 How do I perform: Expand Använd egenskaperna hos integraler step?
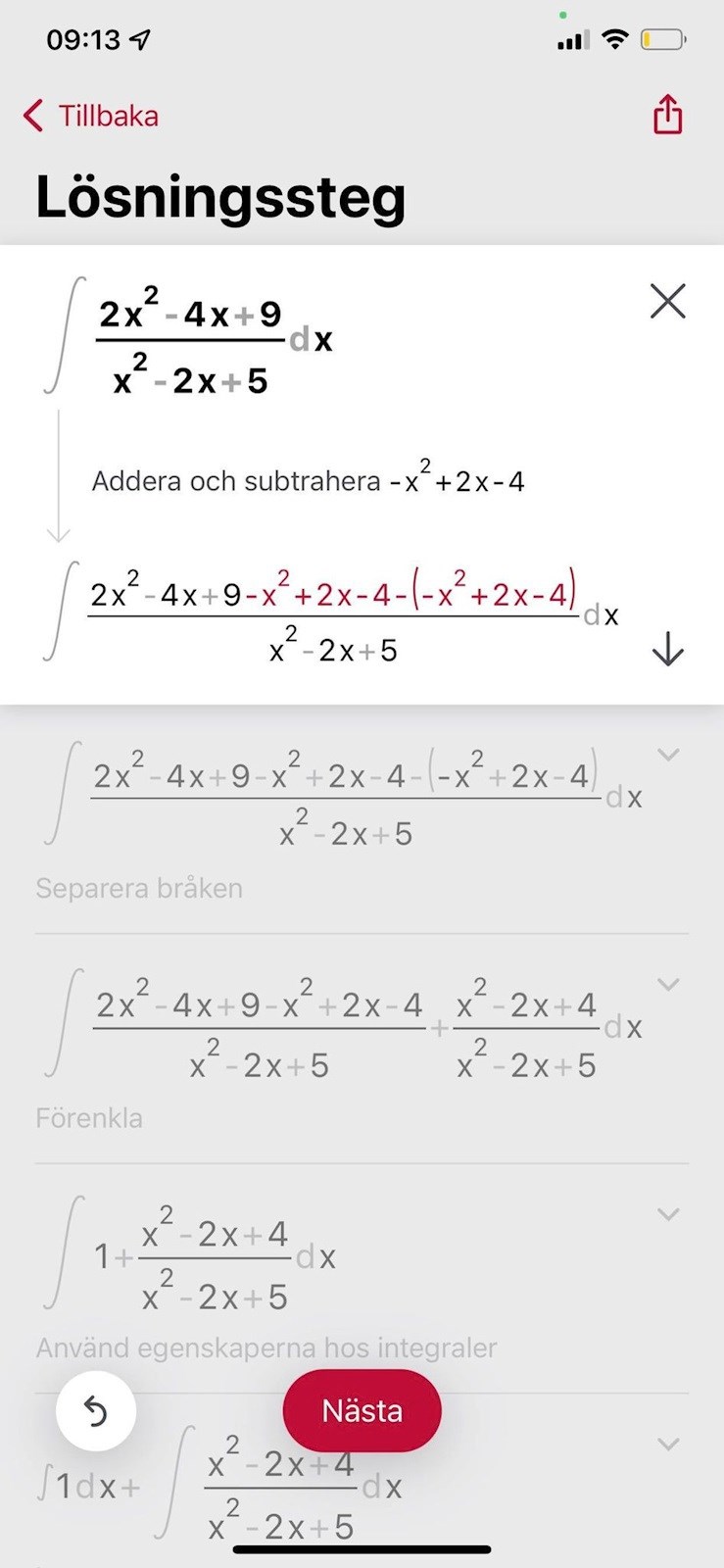click(x=668, y=1215)
